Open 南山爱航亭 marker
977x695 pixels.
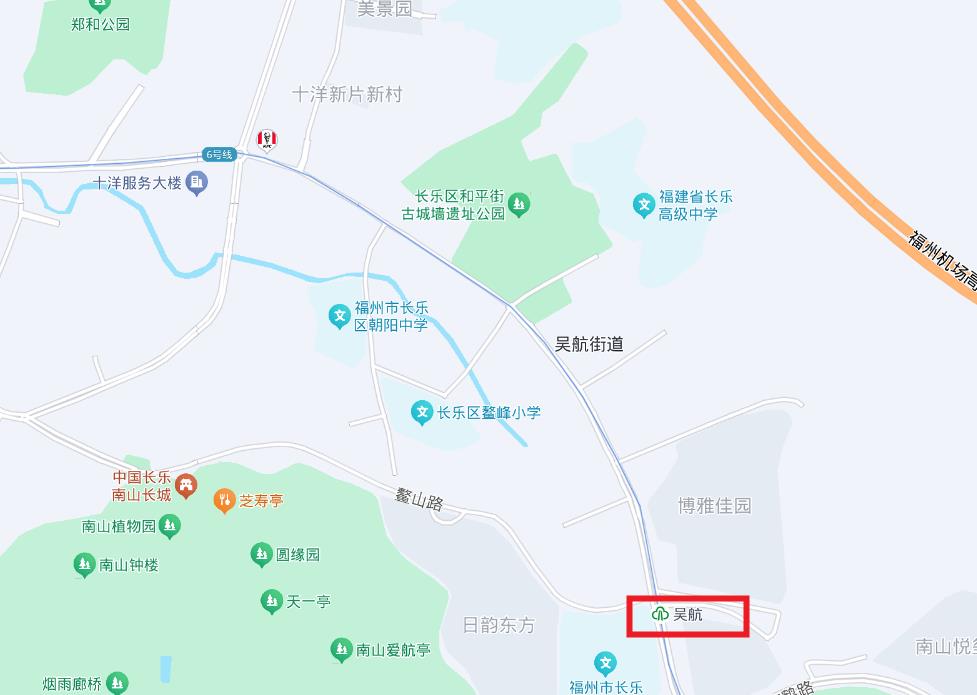click(x=341, y=650)
